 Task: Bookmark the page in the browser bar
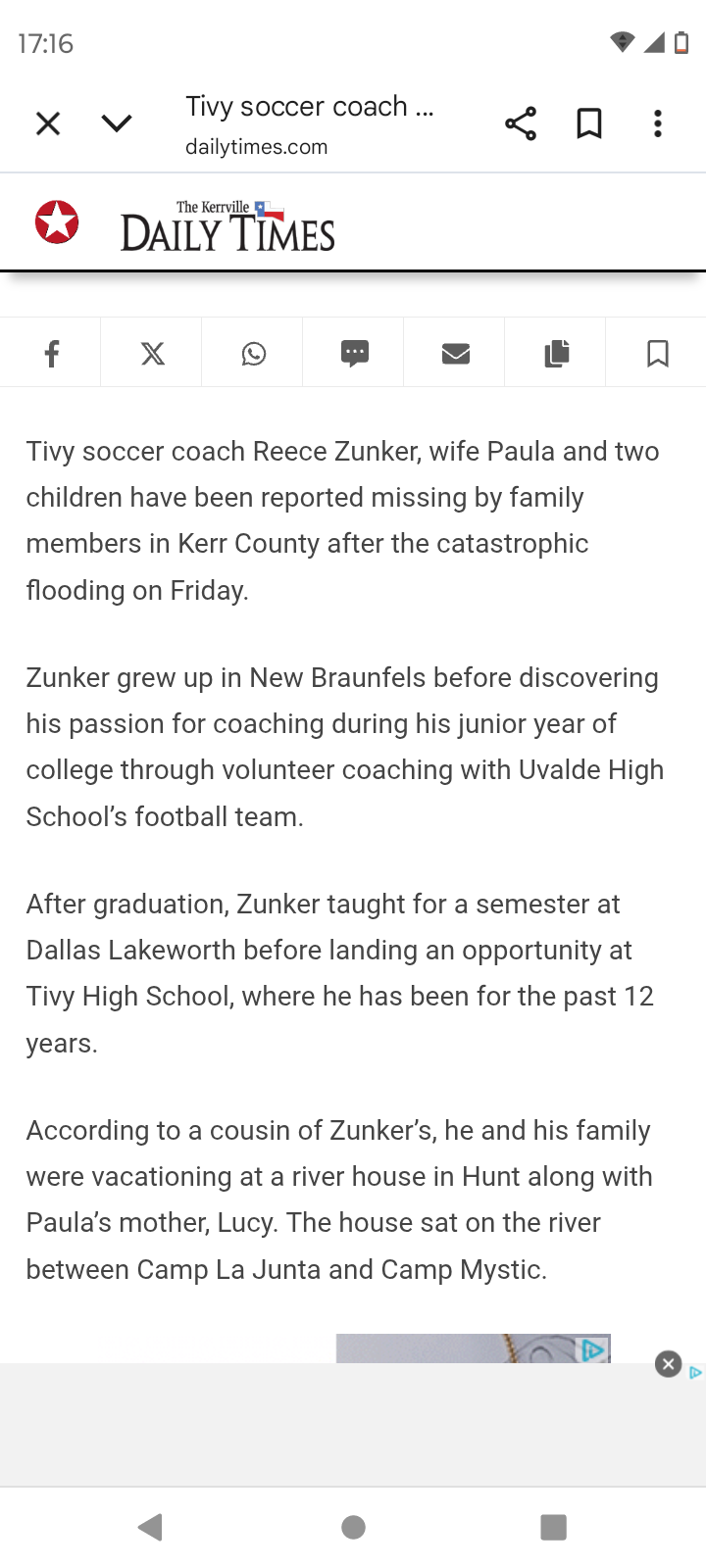[589, 123]
